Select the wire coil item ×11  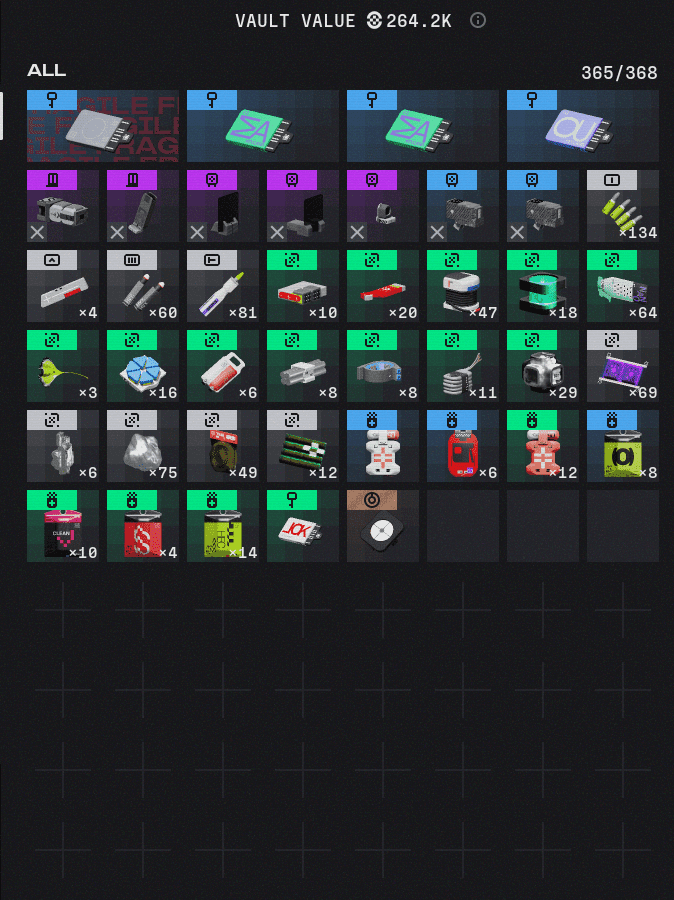[462, 367]
